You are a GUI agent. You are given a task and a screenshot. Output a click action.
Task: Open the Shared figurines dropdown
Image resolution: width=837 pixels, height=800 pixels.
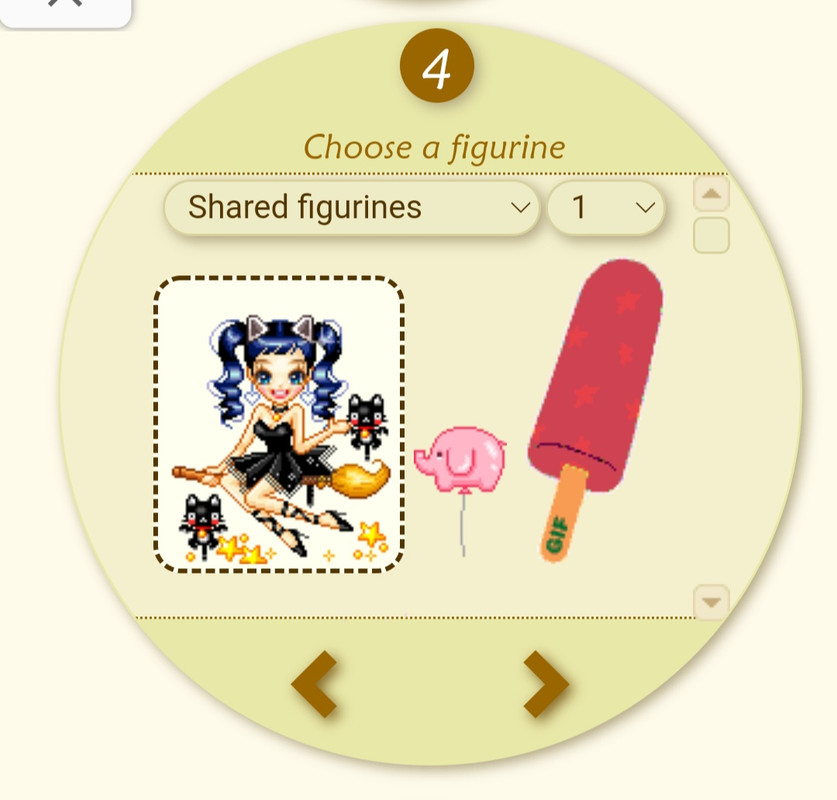pyautogui.click(x=350, y=208)
